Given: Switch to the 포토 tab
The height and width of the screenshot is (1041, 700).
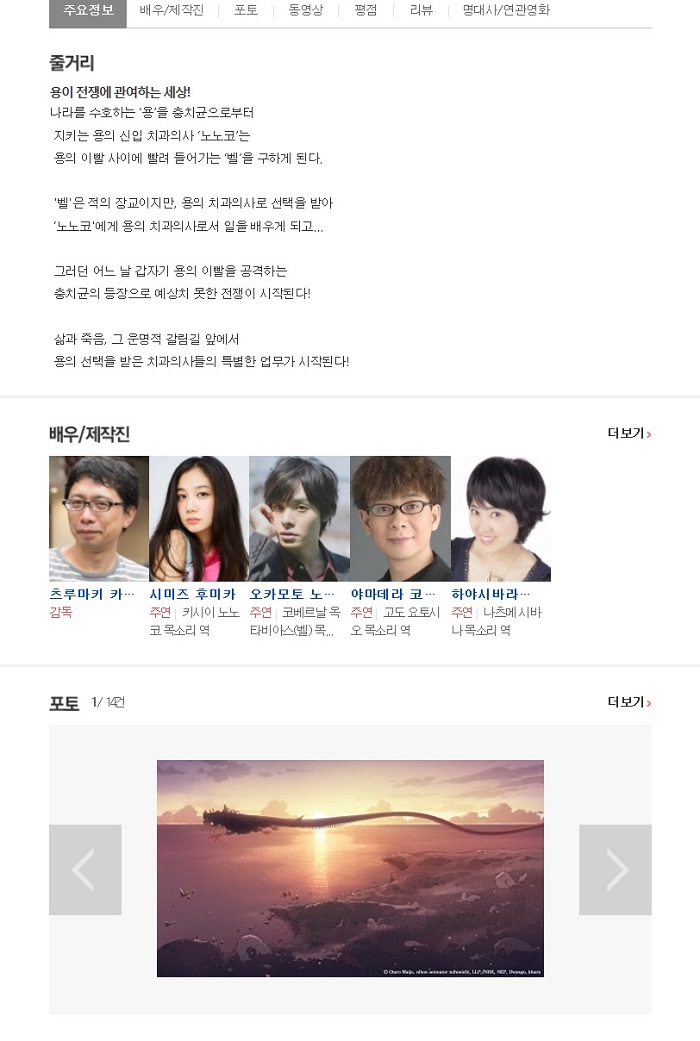Looking at the screenshot, I should pyautogui.click(x=246, y=11).
